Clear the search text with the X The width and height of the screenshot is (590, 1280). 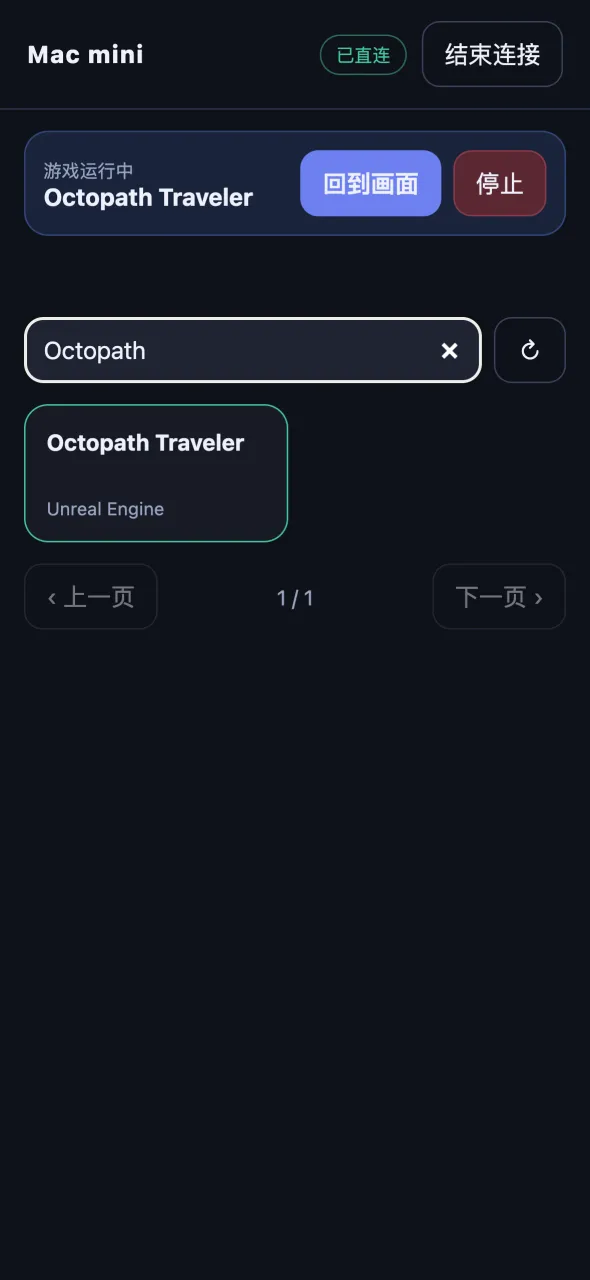pos(450,350)
